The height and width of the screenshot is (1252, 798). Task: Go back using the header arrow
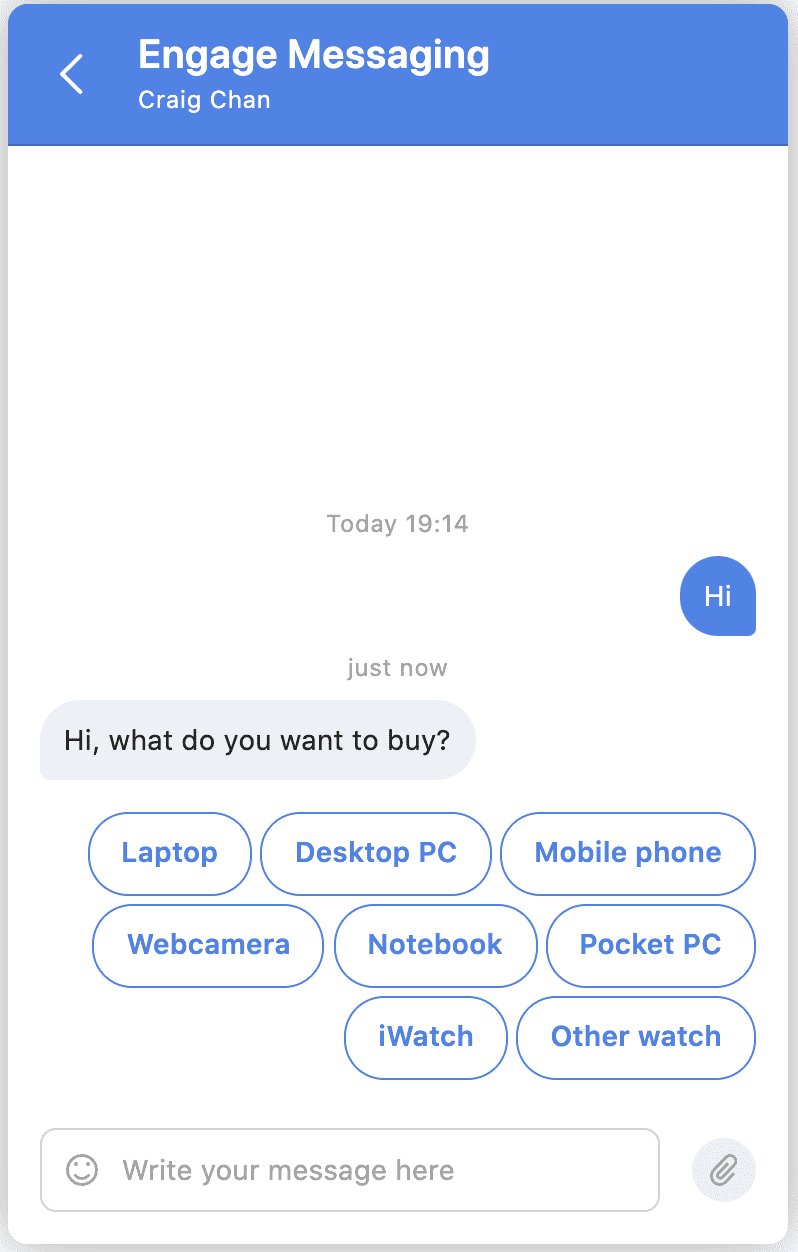pyautogui.click(x=71, y=74)
